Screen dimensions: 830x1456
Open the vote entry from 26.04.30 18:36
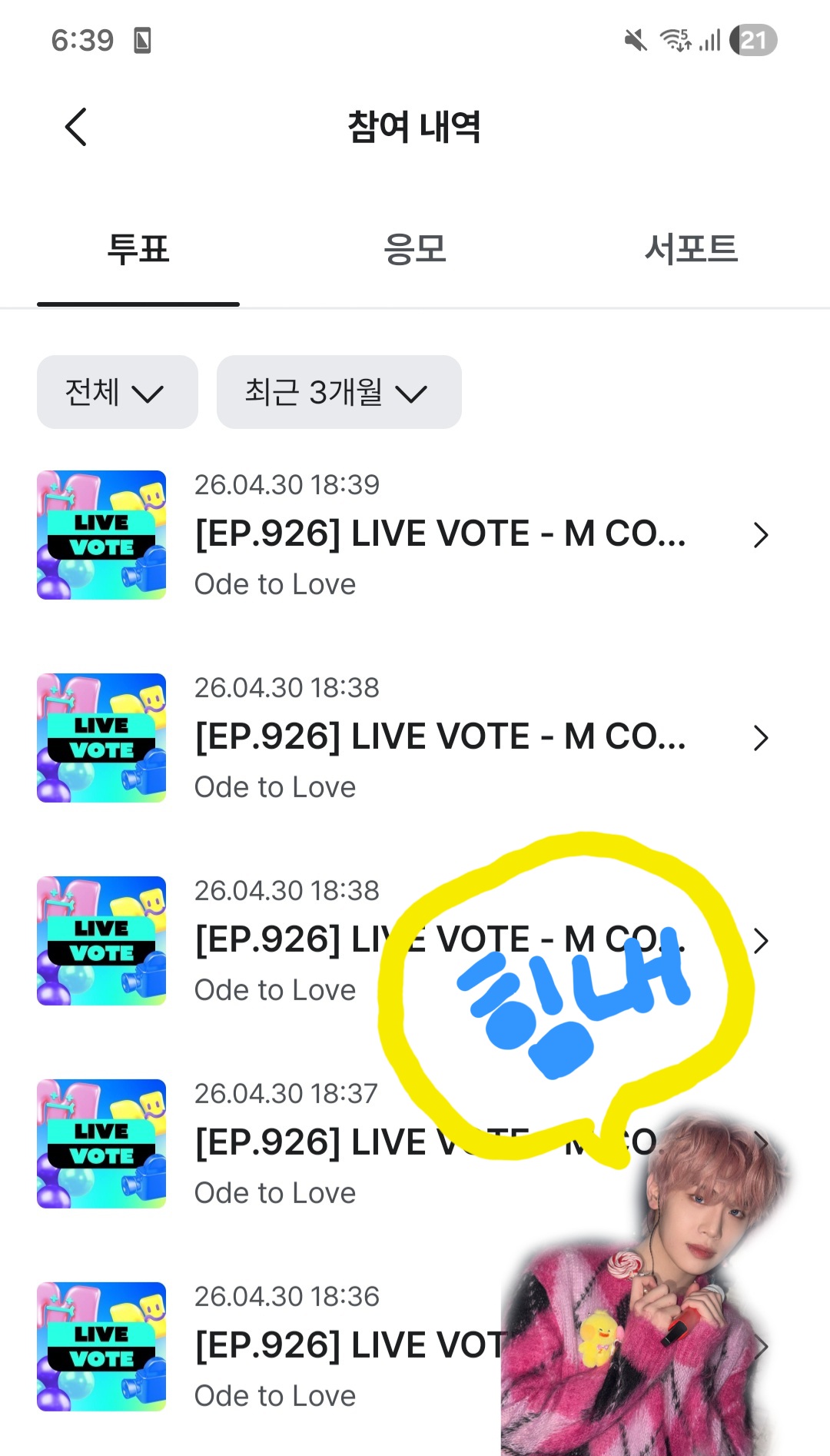[x=415, y=1347]
